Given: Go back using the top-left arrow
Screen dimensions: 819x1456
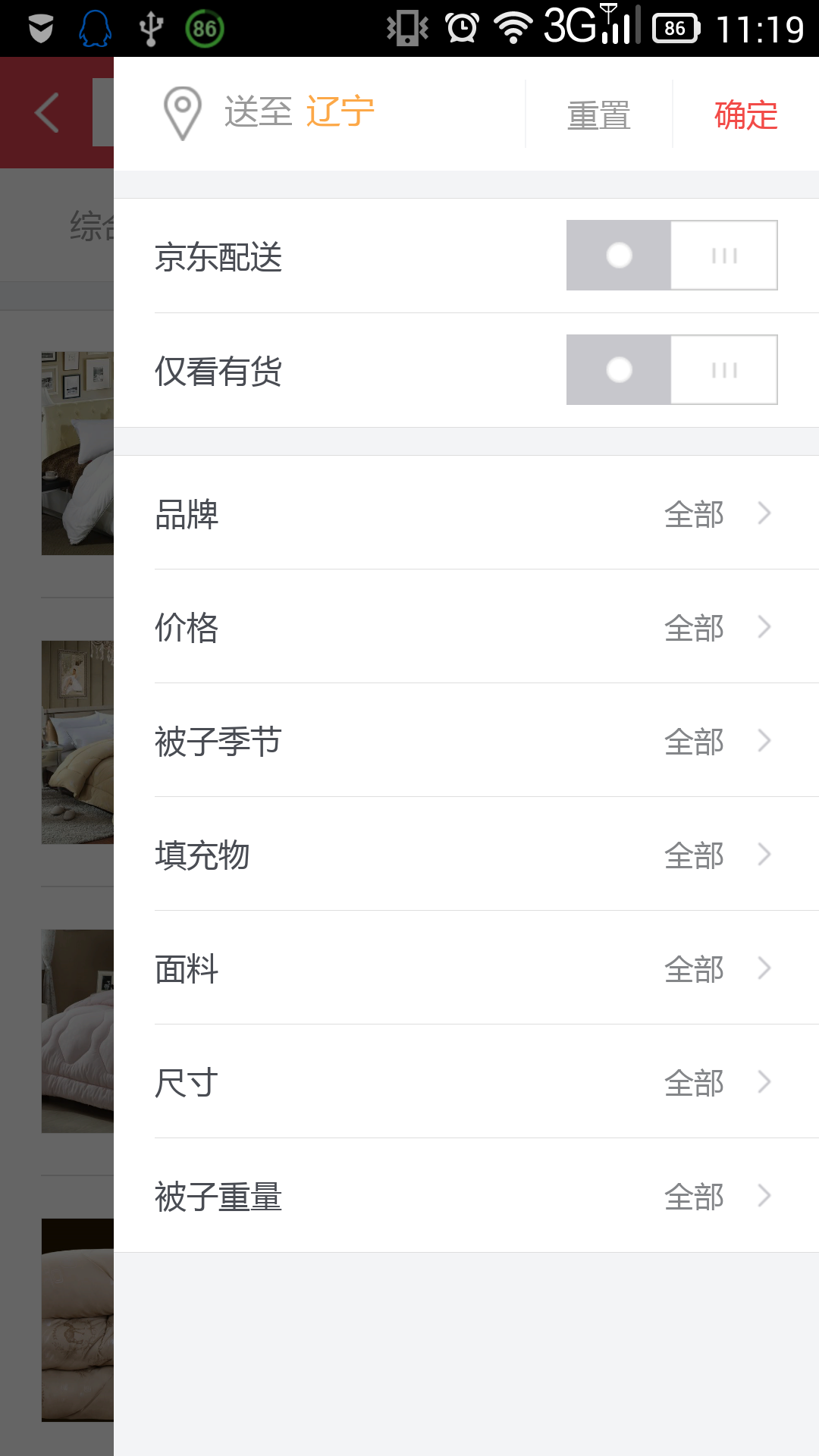Looking at the screenshot, I should [47, 113].
